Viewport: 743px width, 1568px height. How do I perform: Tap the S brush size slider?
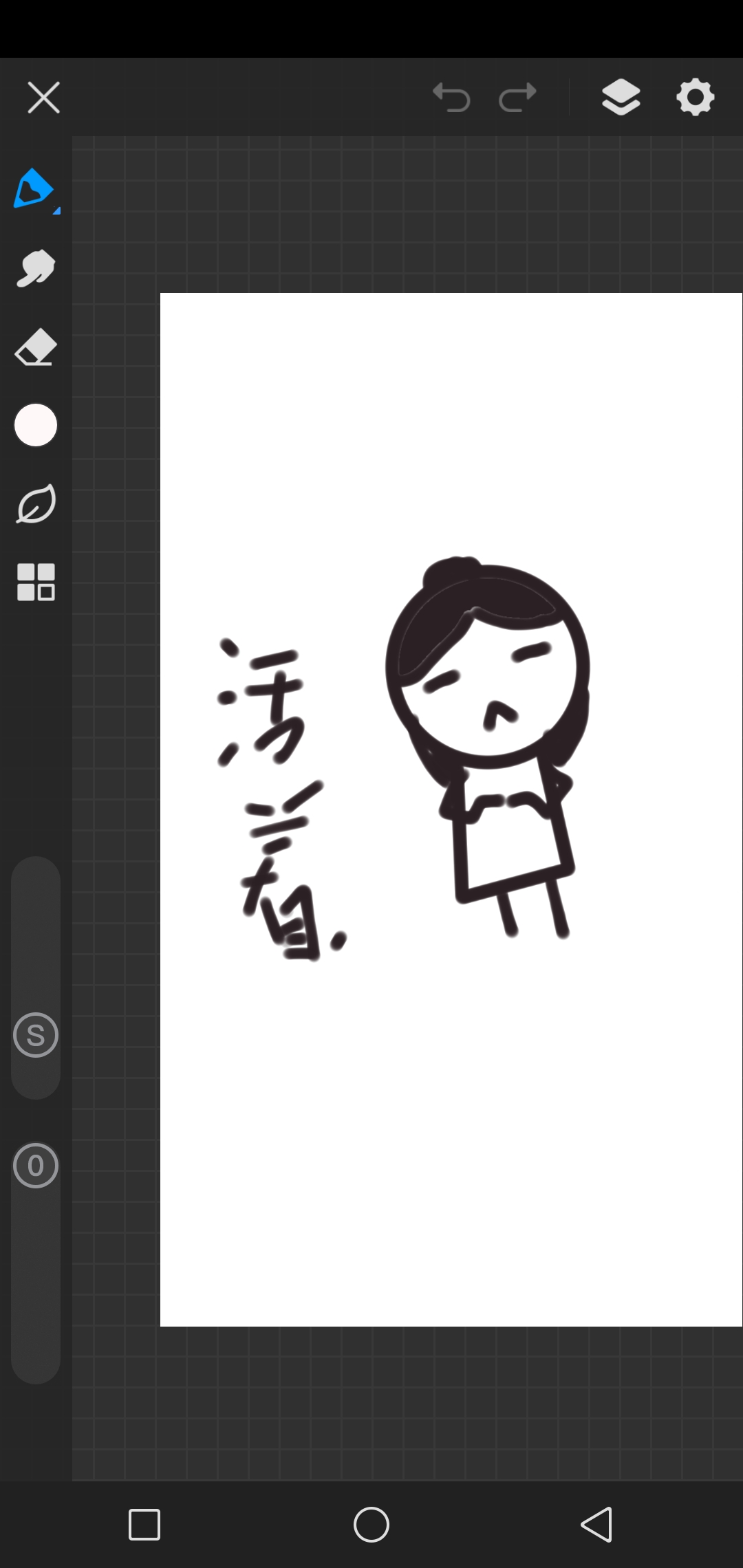35,1035
